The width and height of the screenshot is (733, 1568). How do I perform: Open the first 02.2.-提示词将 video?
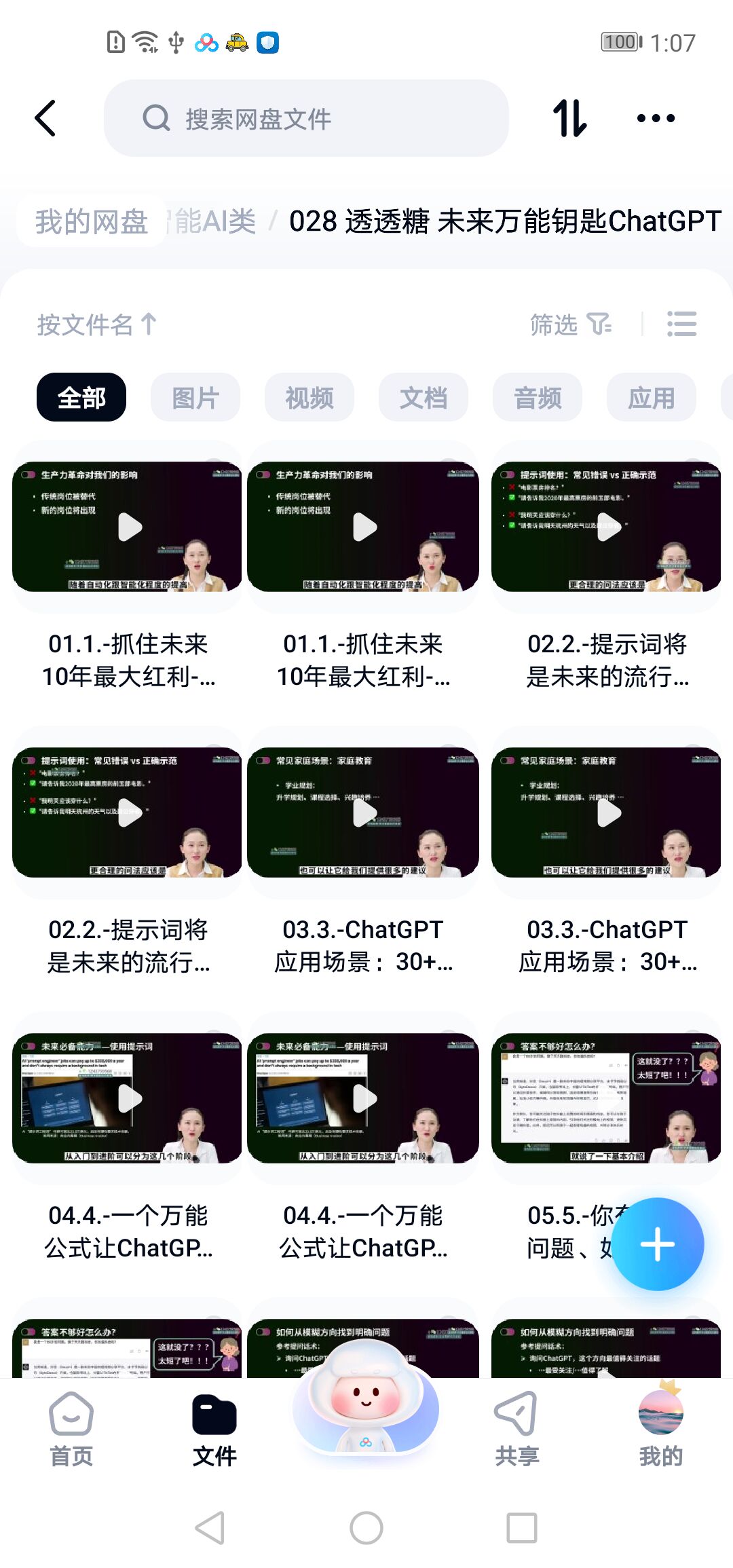click(606, 527)
